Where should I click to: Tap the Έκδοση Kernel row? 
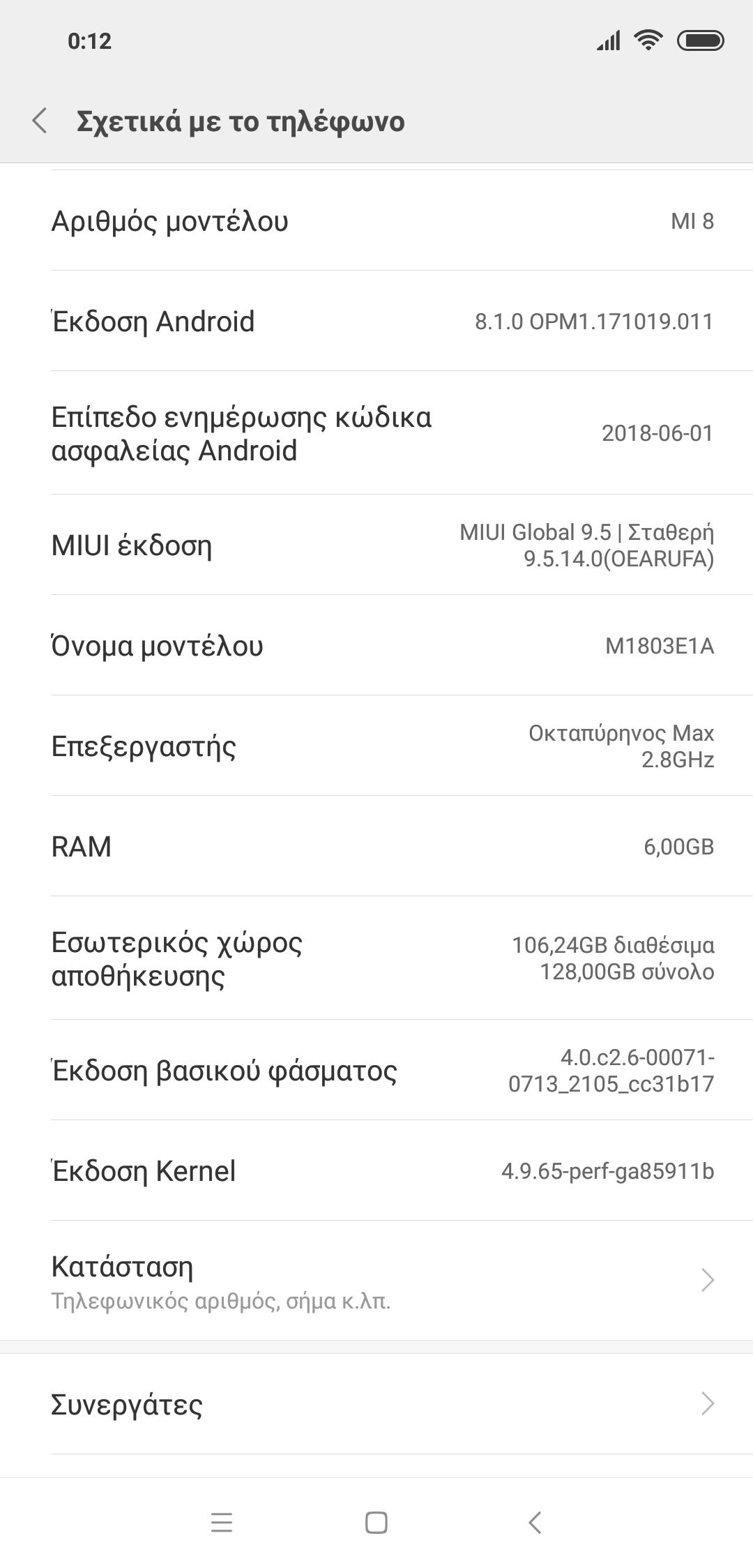(x=376, y=1170)
